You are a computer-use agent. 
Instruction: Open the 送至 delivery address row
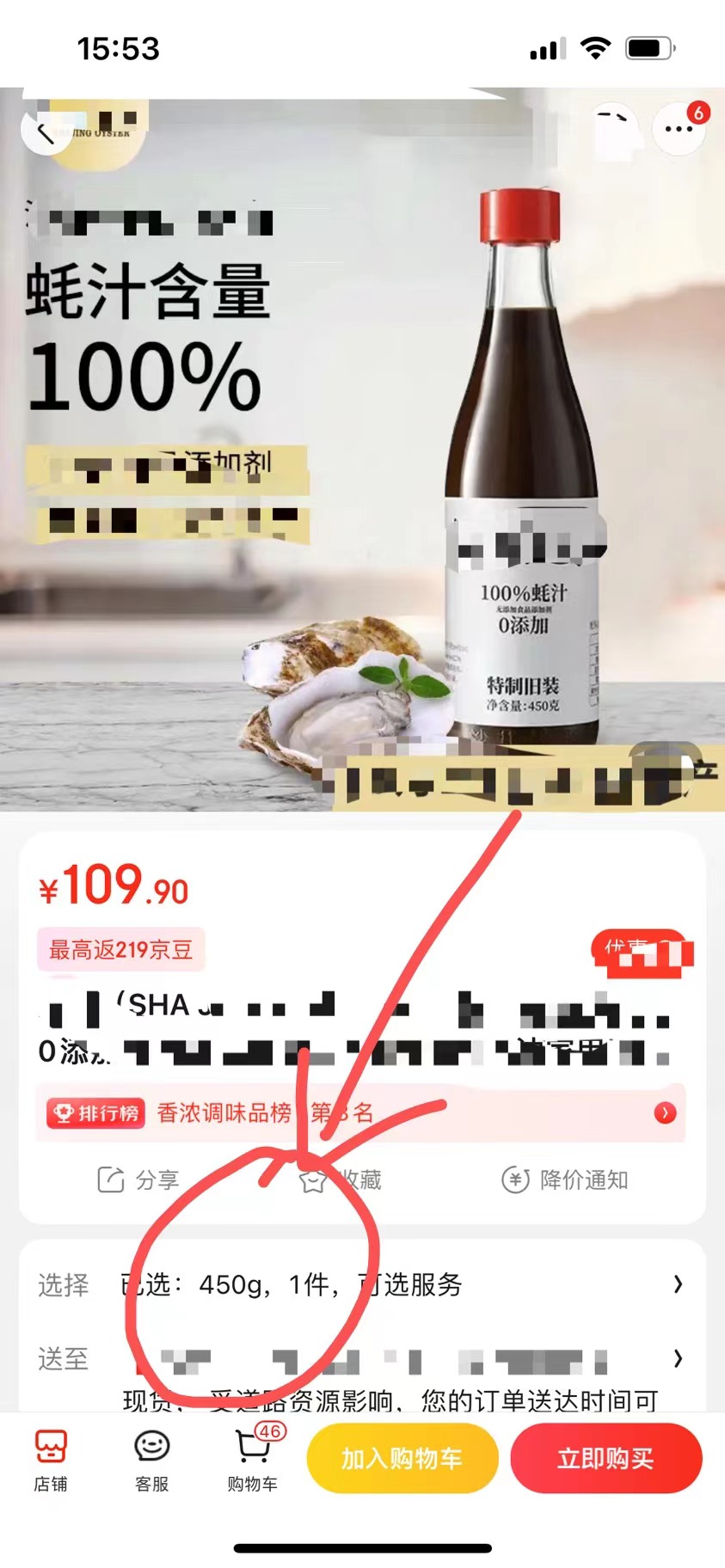tap(361, 1359)
